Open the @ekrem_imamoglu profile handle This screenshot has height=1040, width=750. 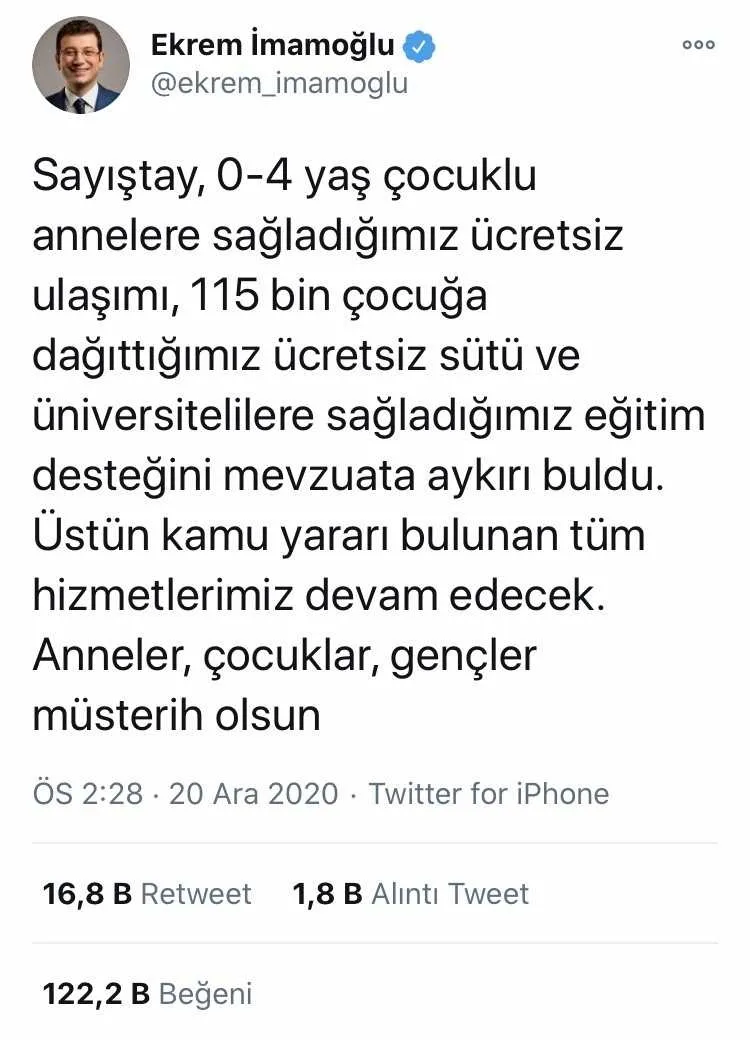pos(279,83)
